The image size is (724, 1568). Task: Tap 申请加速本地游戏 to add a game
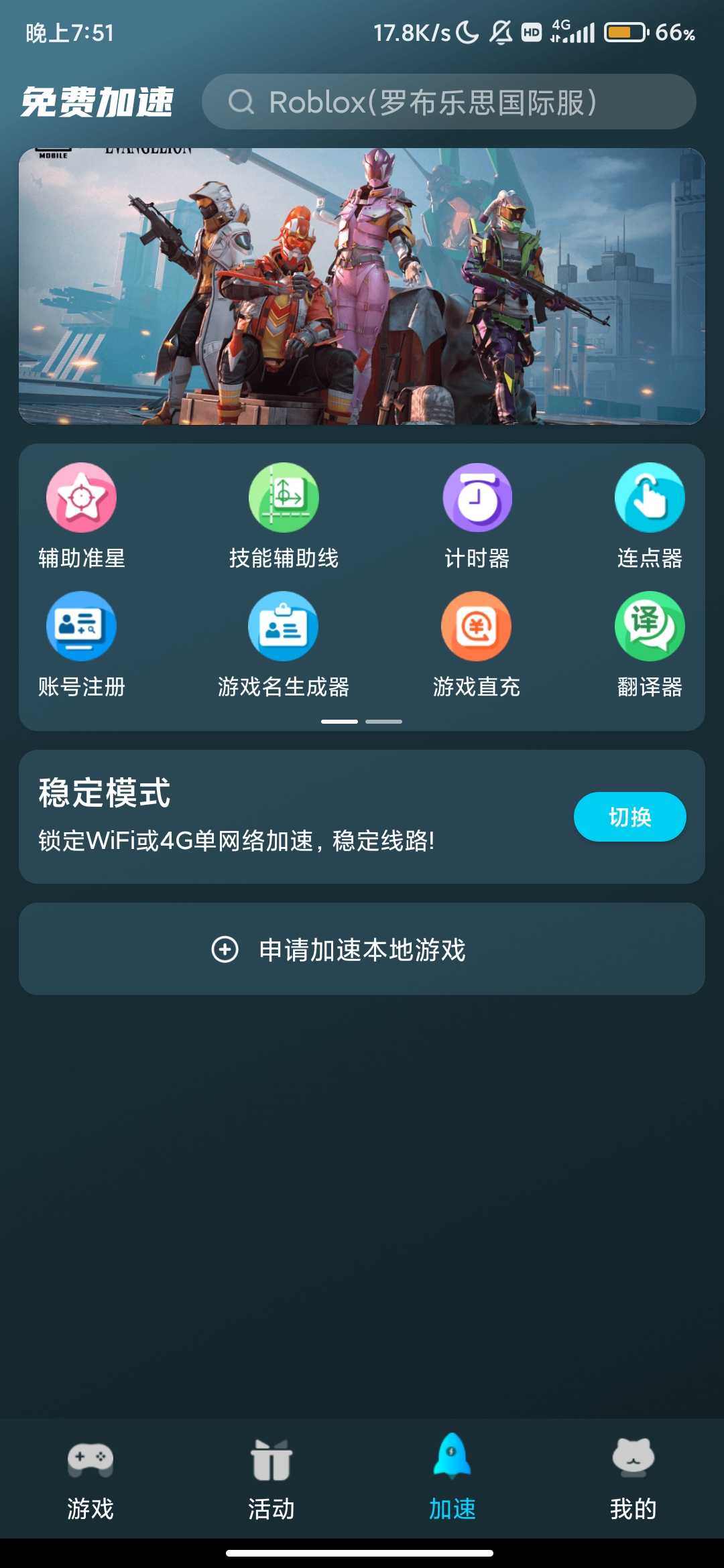(362, 949)
